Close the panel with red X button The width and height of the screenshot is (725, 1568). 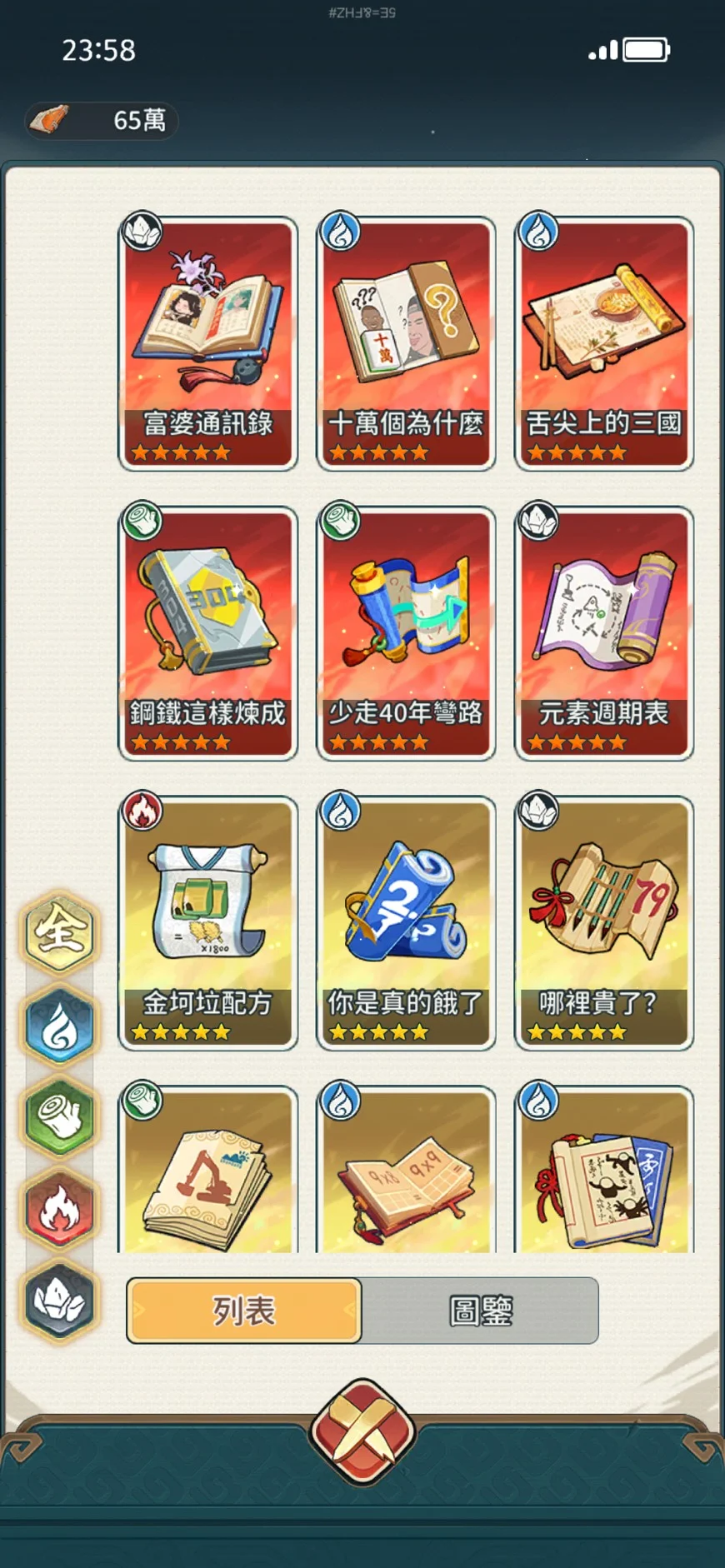[x=362, y=1431]
